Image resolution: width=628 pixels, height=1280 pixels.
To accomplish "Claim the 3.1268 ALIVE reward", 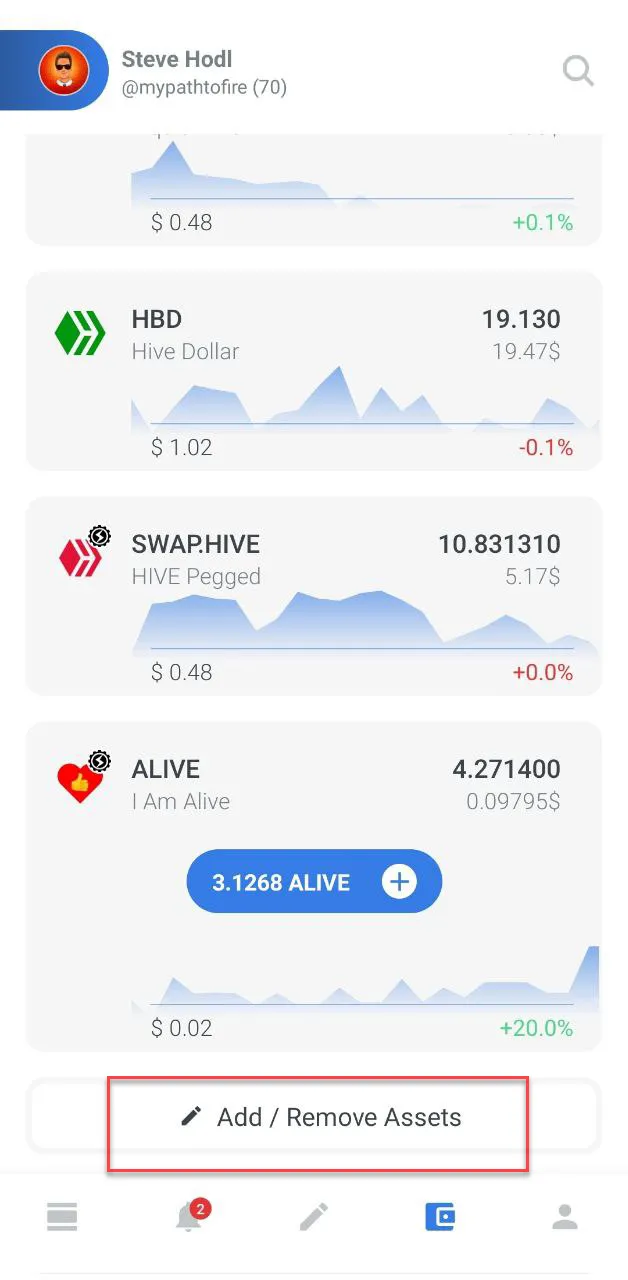I will point(313,882).
